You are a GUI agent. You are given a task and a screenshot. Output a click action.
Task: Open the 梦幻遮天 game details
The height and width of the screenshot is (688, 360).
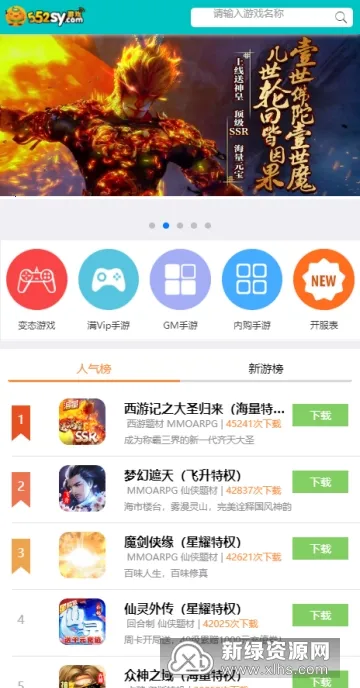point(183,476)
